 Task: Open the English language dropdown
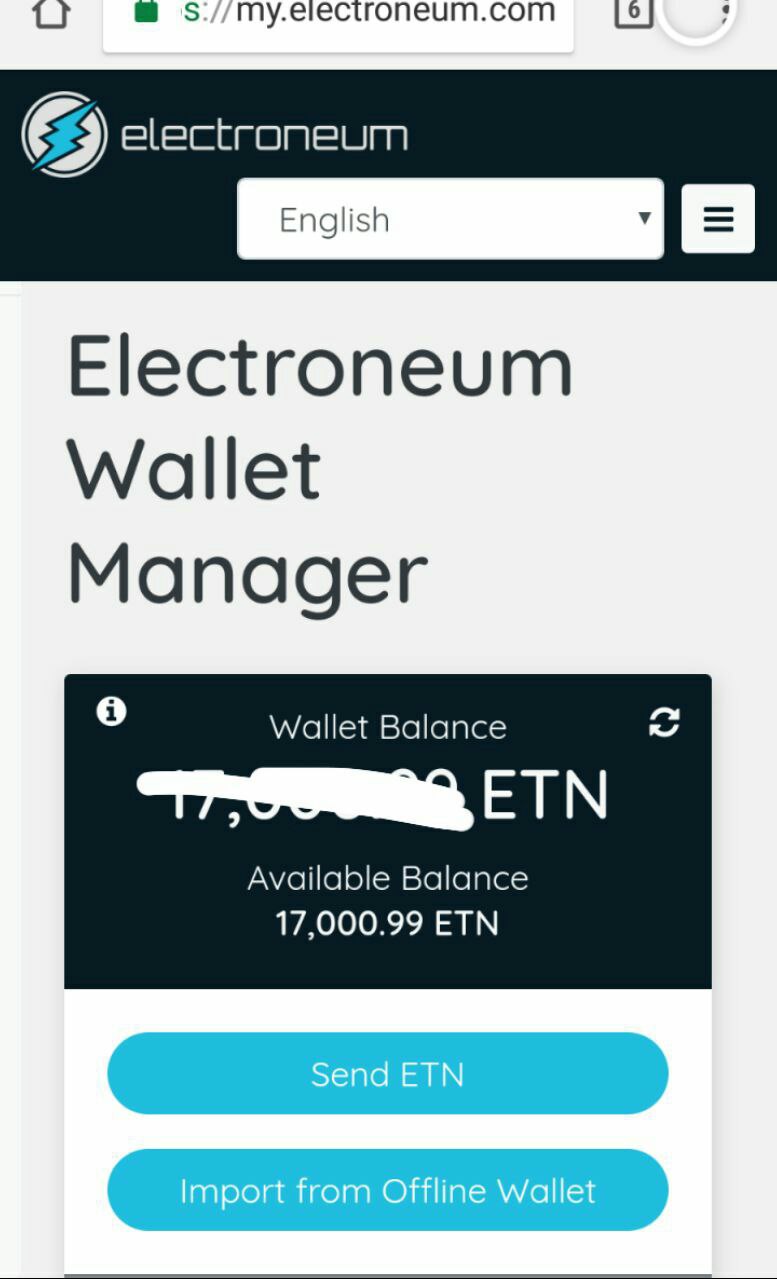pyautogui.click(x=450, y=219)
